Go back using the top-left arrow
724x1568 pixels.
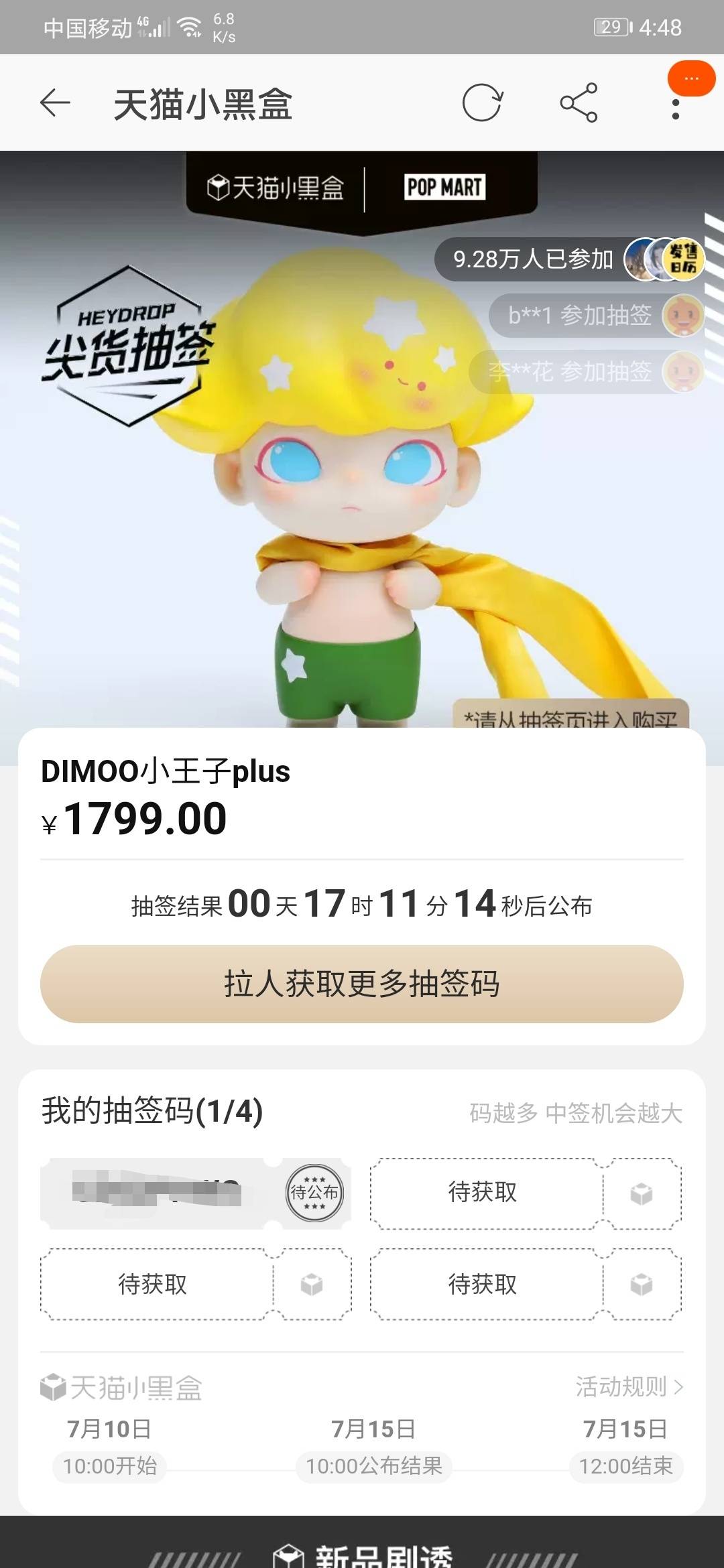pos(55,103)
